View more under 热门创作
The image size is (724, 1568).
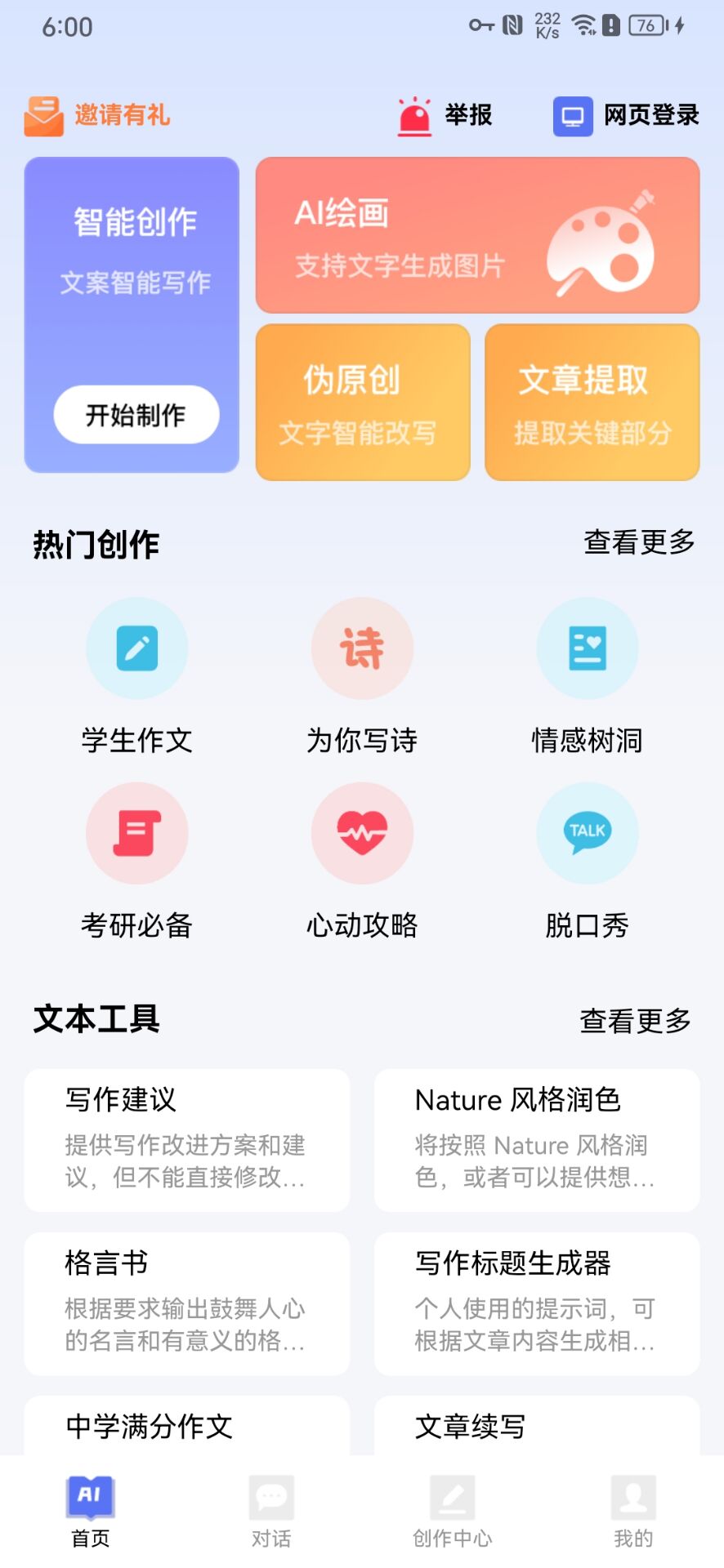tap(639, 542)
